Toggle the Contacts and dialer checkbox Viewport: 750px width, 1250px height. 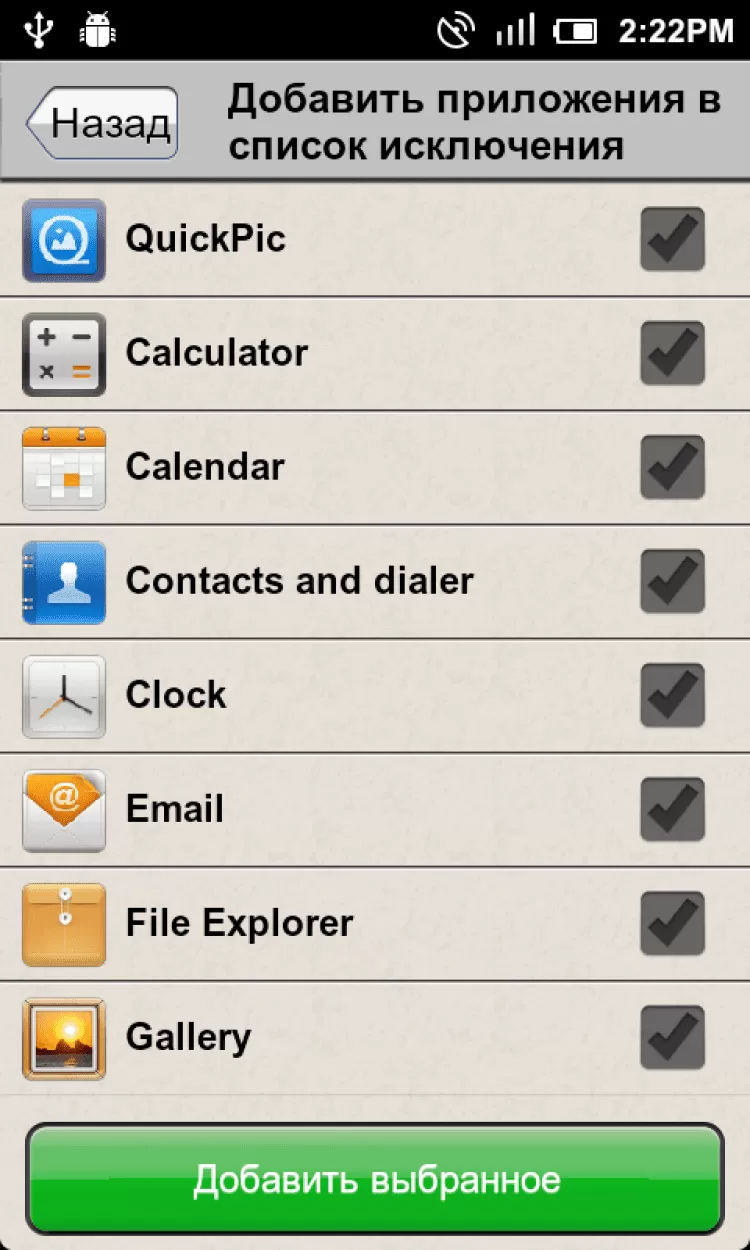673,581
